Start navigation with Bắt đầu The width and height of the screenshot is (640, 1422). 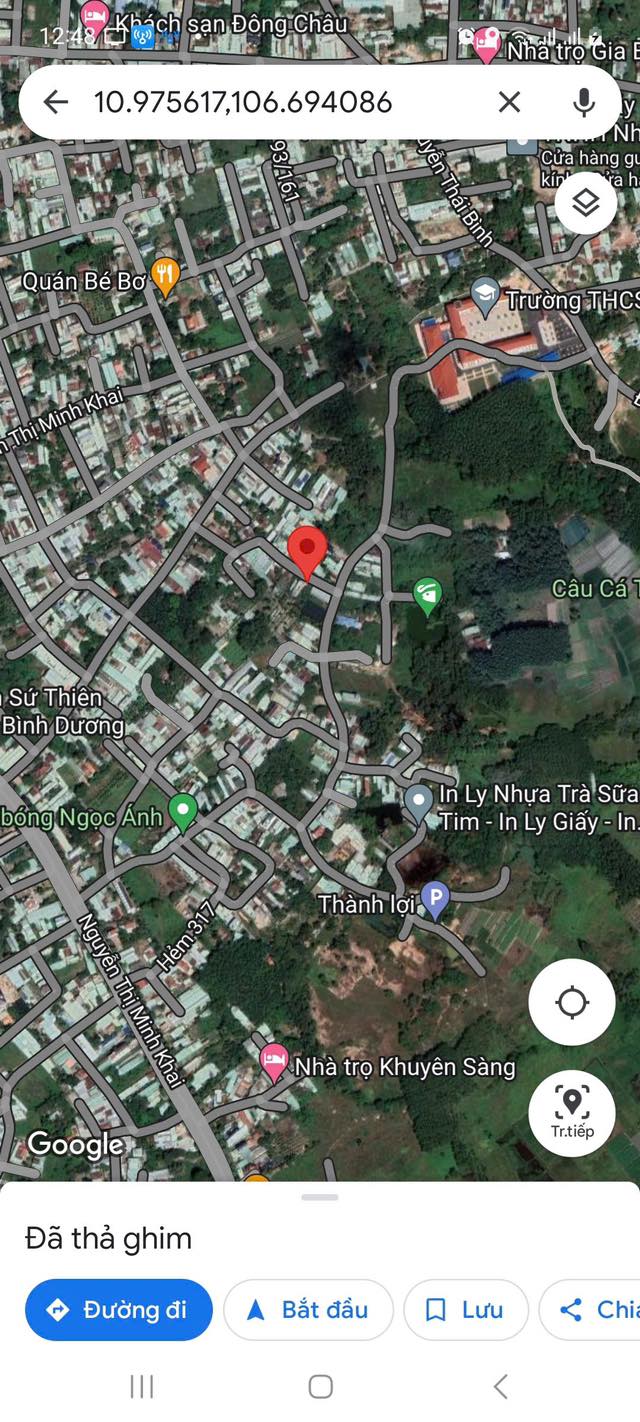coord(308,1310)
